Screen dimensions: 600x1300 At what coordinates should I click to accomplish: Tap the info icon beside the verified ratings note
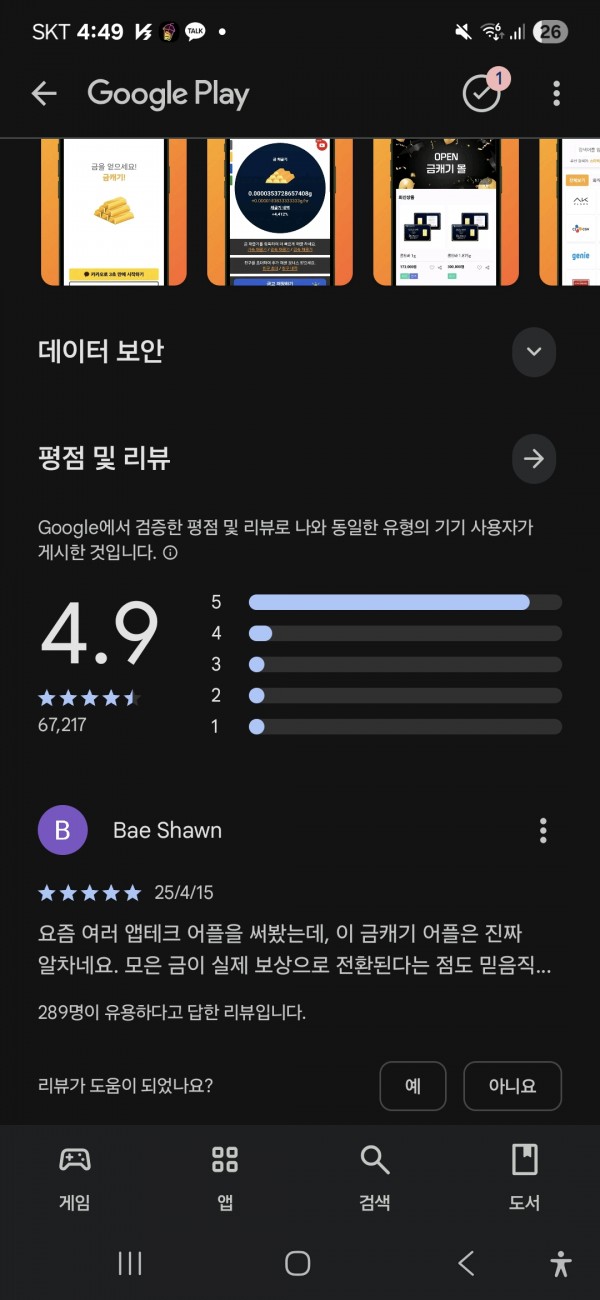(x=170, y=553)
